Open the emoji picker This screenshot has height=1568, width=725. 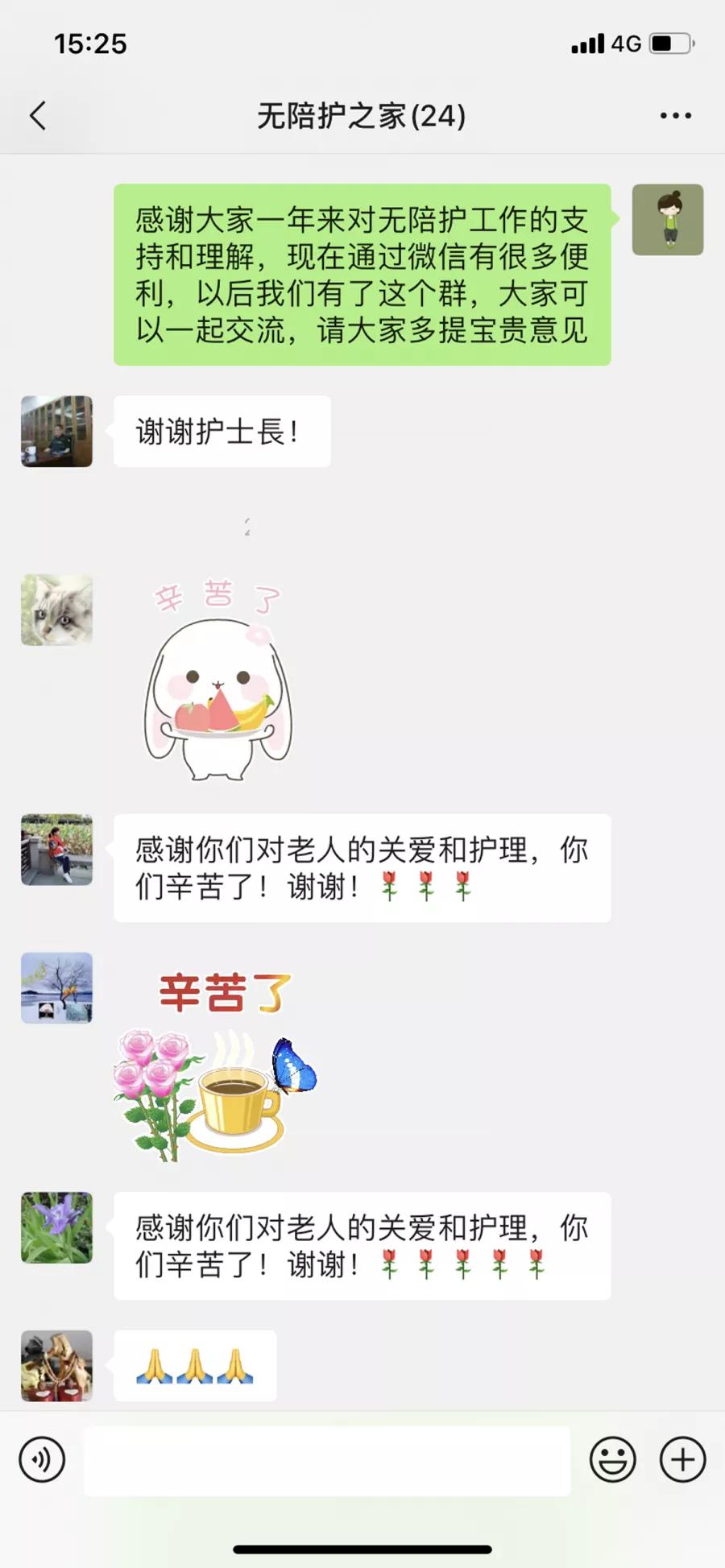(612, 1459)
